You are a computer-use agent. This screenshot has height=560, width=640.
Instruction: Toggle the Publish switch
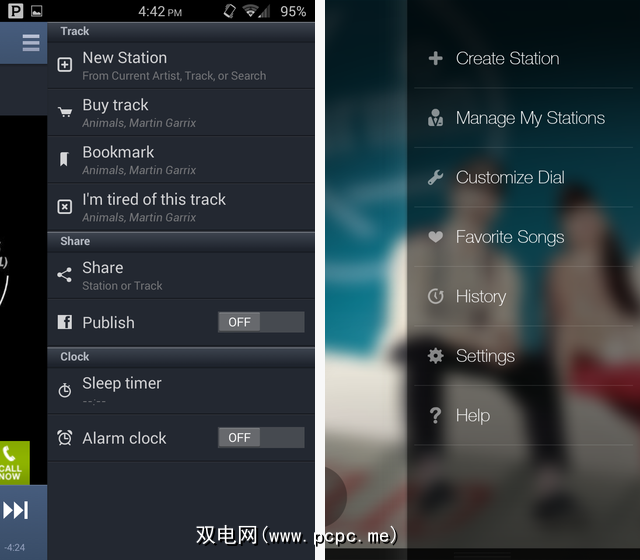(261, 322)
